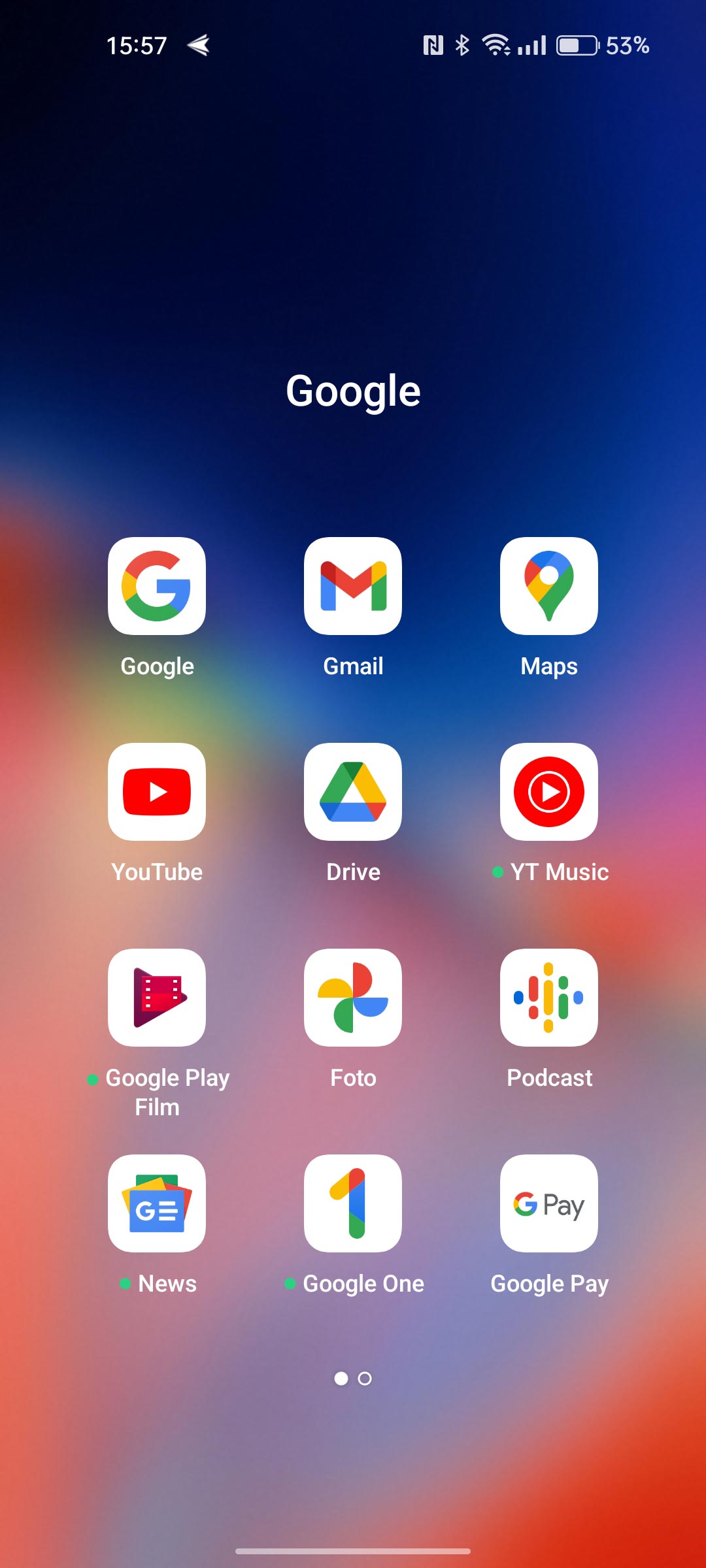Open the Google app
Viewport: 706px width, 1568px height.
(157, 586)
